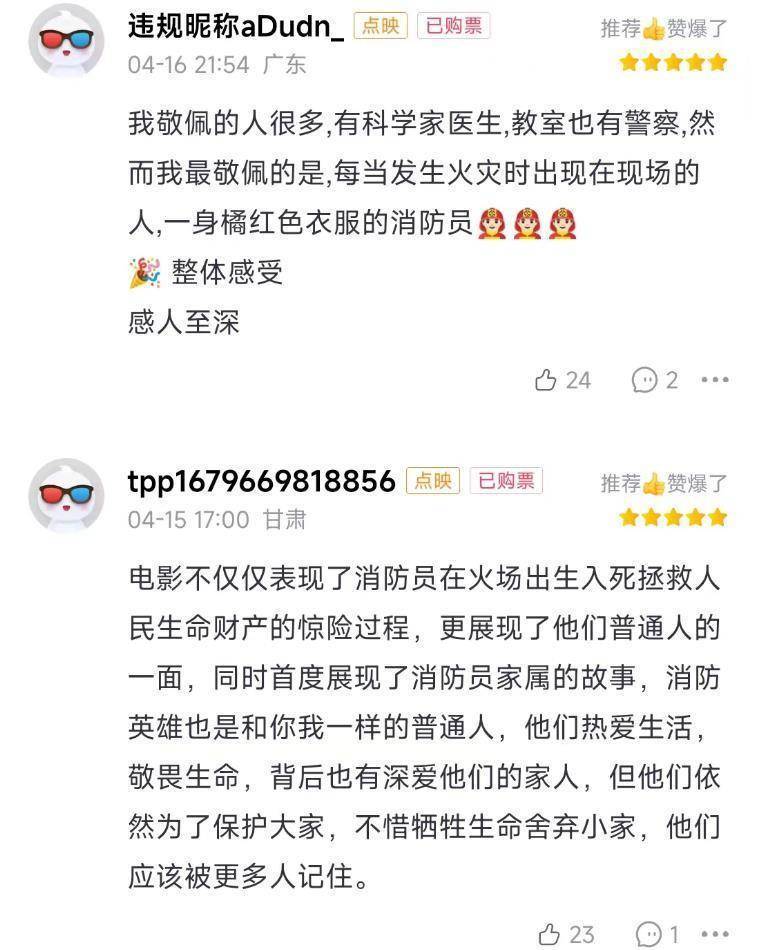Open overflow menu on tpp1679669818856's review

(x=714, y=935)
